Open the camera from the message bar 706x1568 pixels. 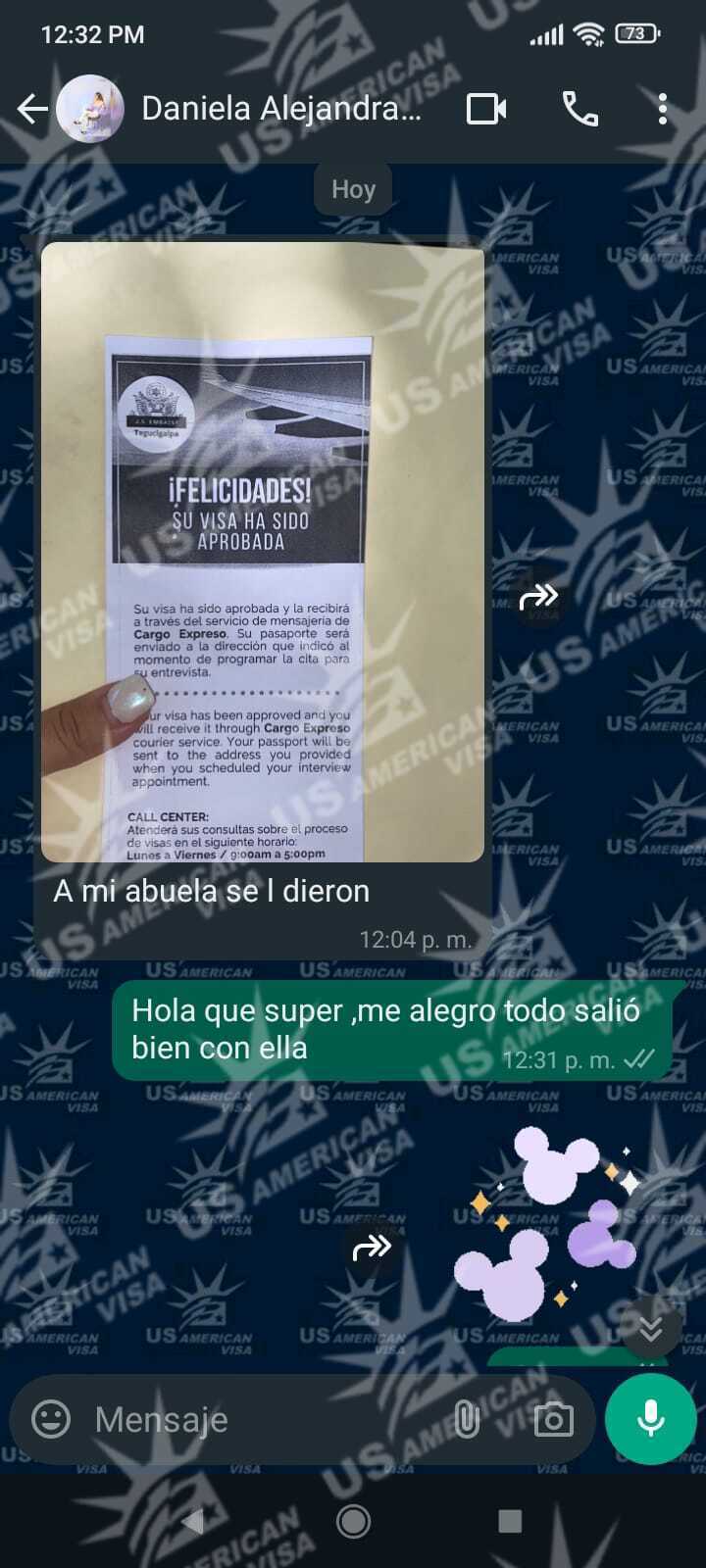point(553,1419)
